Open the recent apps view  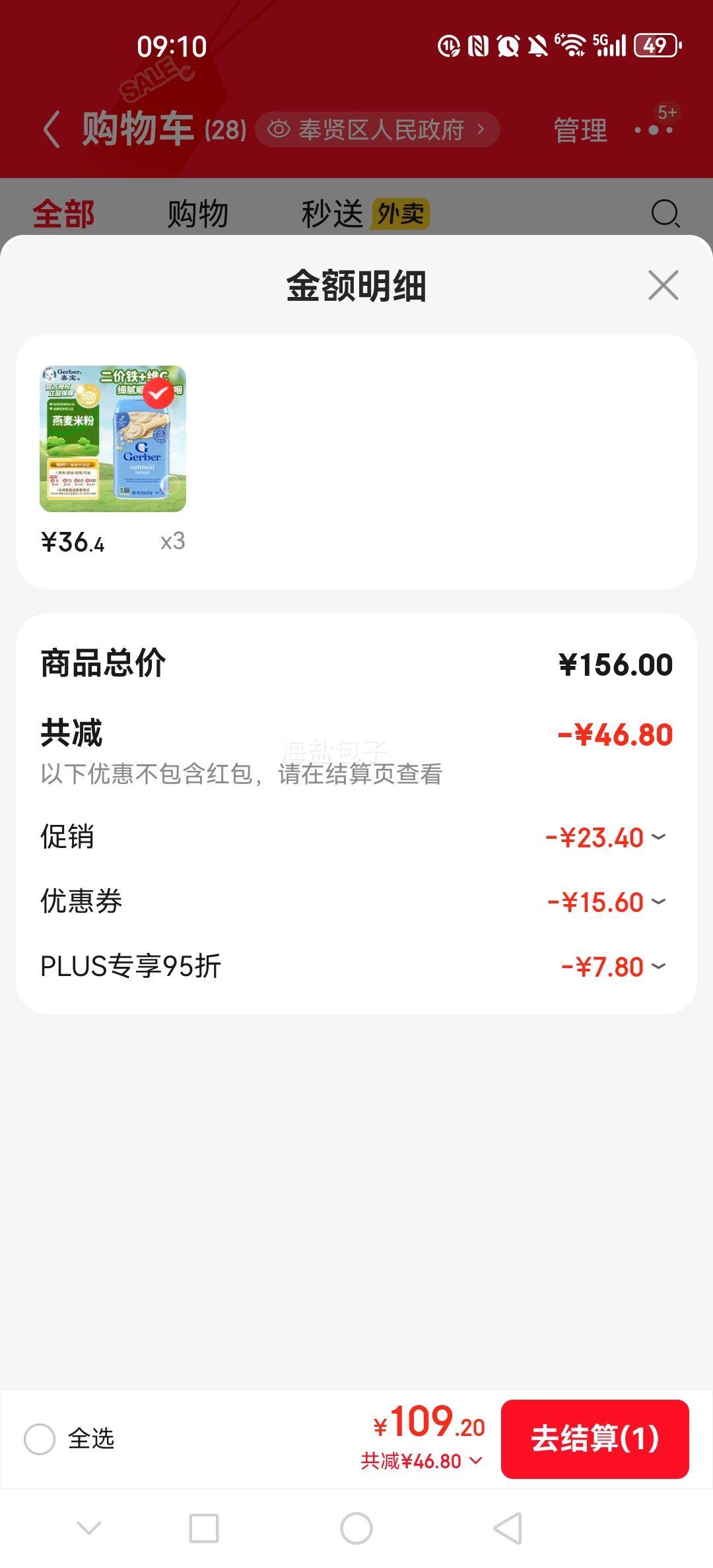click(x=204, y=1528)
